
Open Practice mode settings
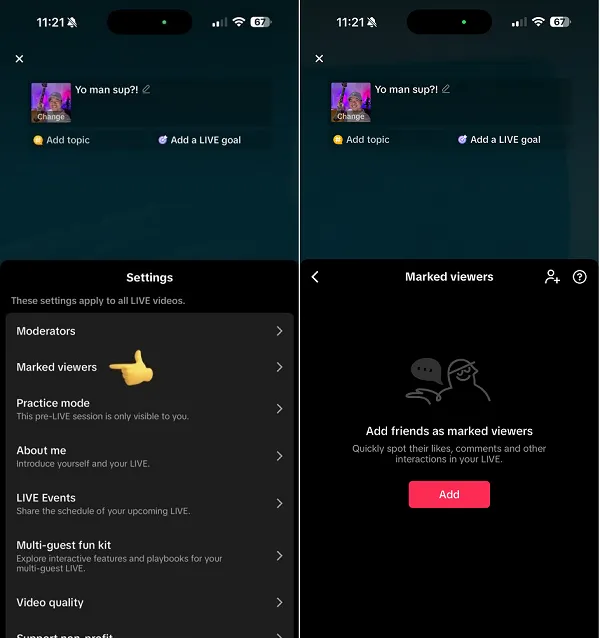pyautogui.click(x=149, y=408)
